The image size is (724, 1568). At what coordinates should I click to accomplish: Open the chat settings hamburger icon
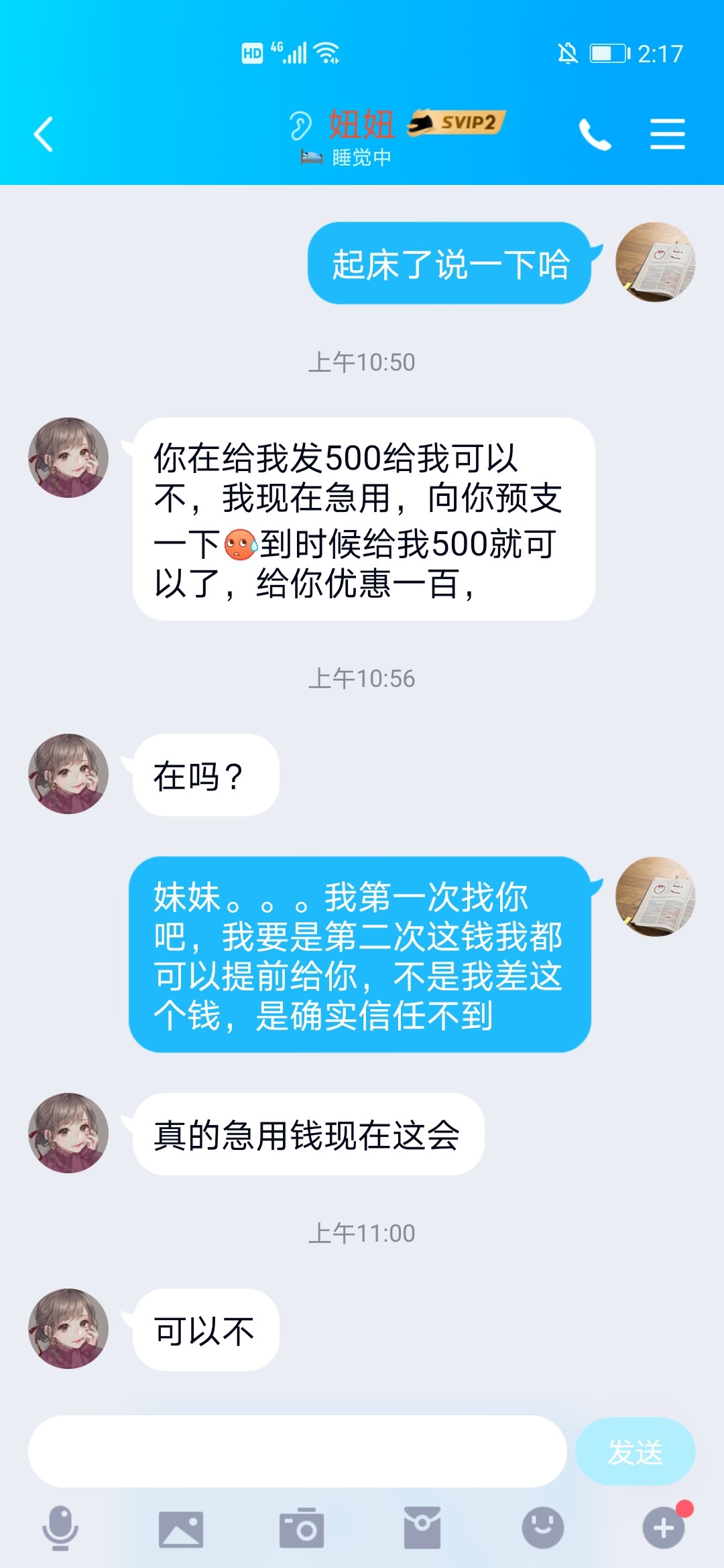click(x=667, y=133)
